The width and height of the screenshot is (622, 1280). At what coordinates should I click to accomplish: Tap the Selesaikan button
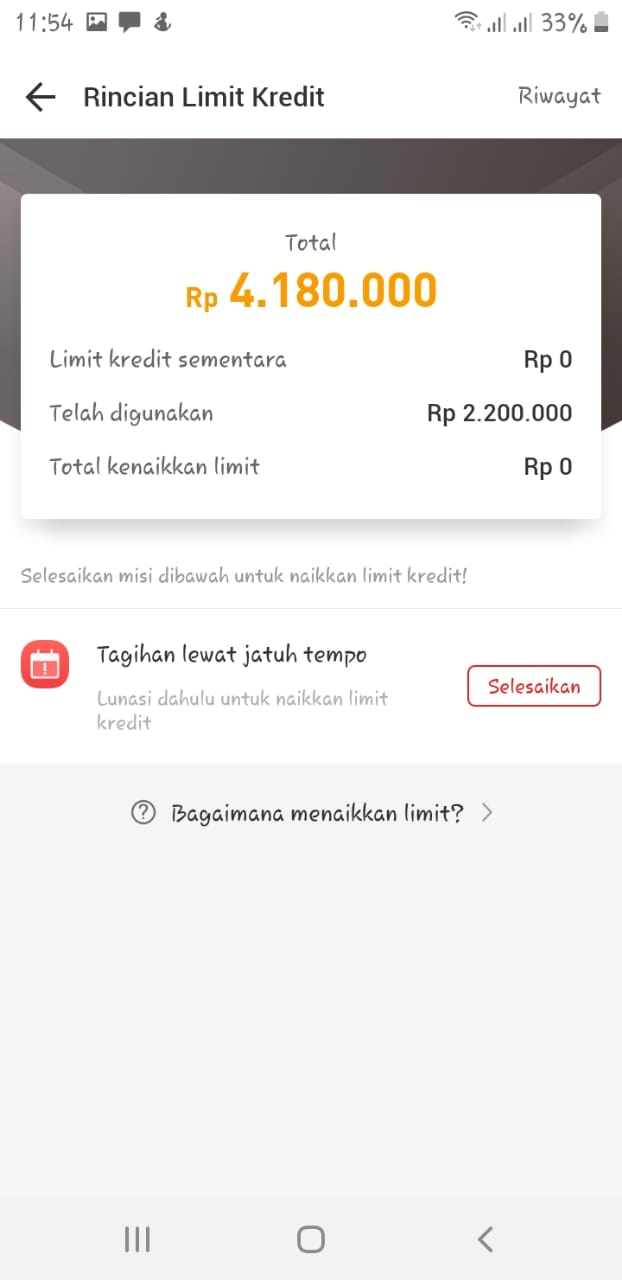point(533,686)
